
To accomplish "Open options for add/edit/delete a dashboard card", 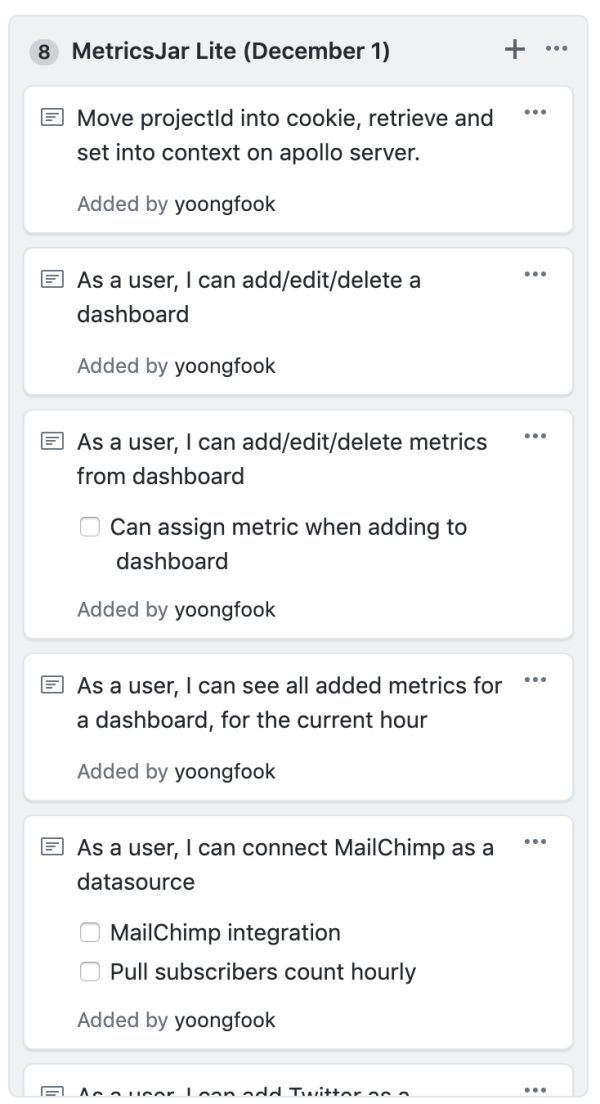I will pyautogui.click(x=535, y=274).
